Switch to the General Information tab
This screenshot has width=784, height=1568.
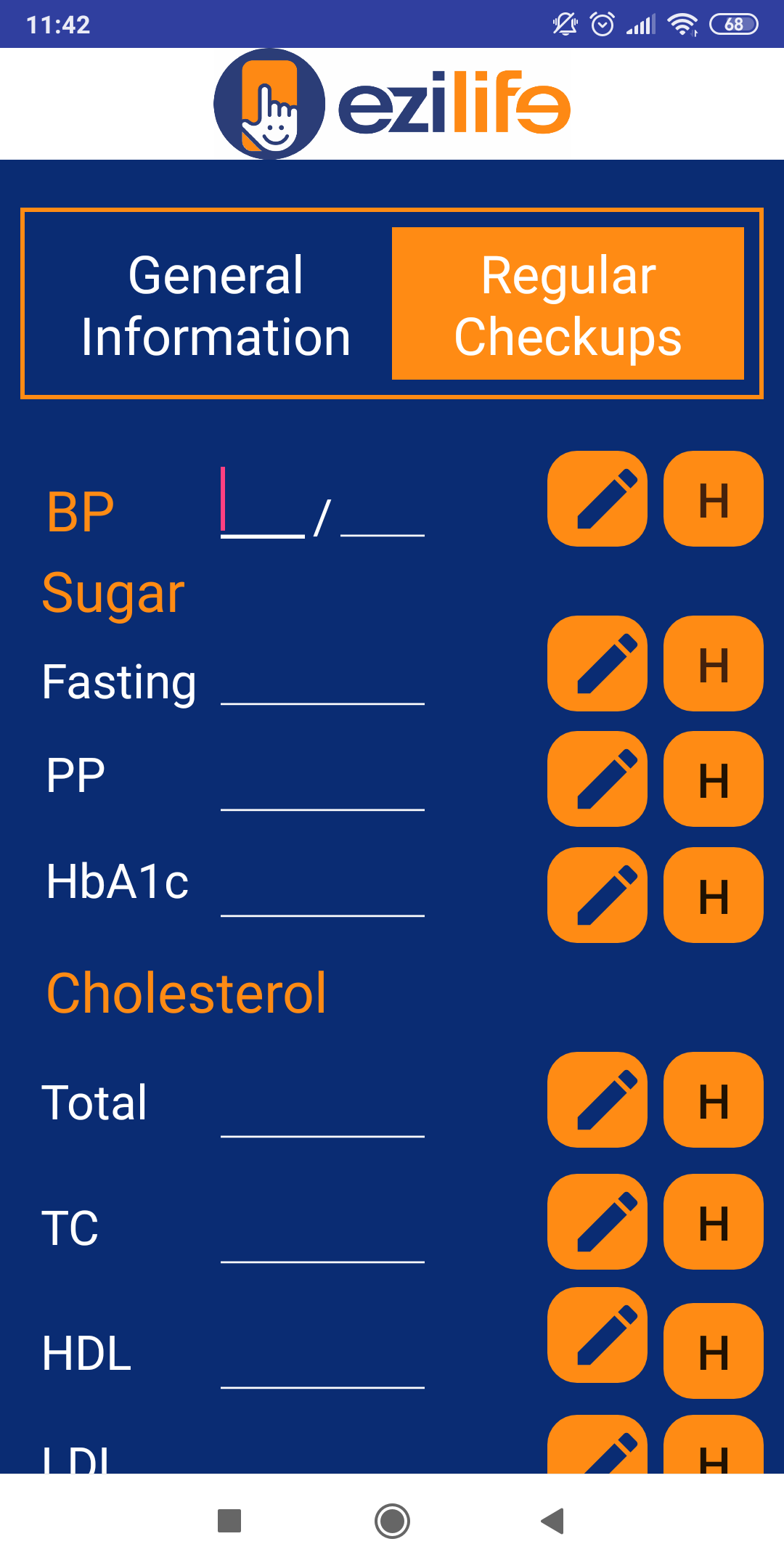(x=216, y=306)
